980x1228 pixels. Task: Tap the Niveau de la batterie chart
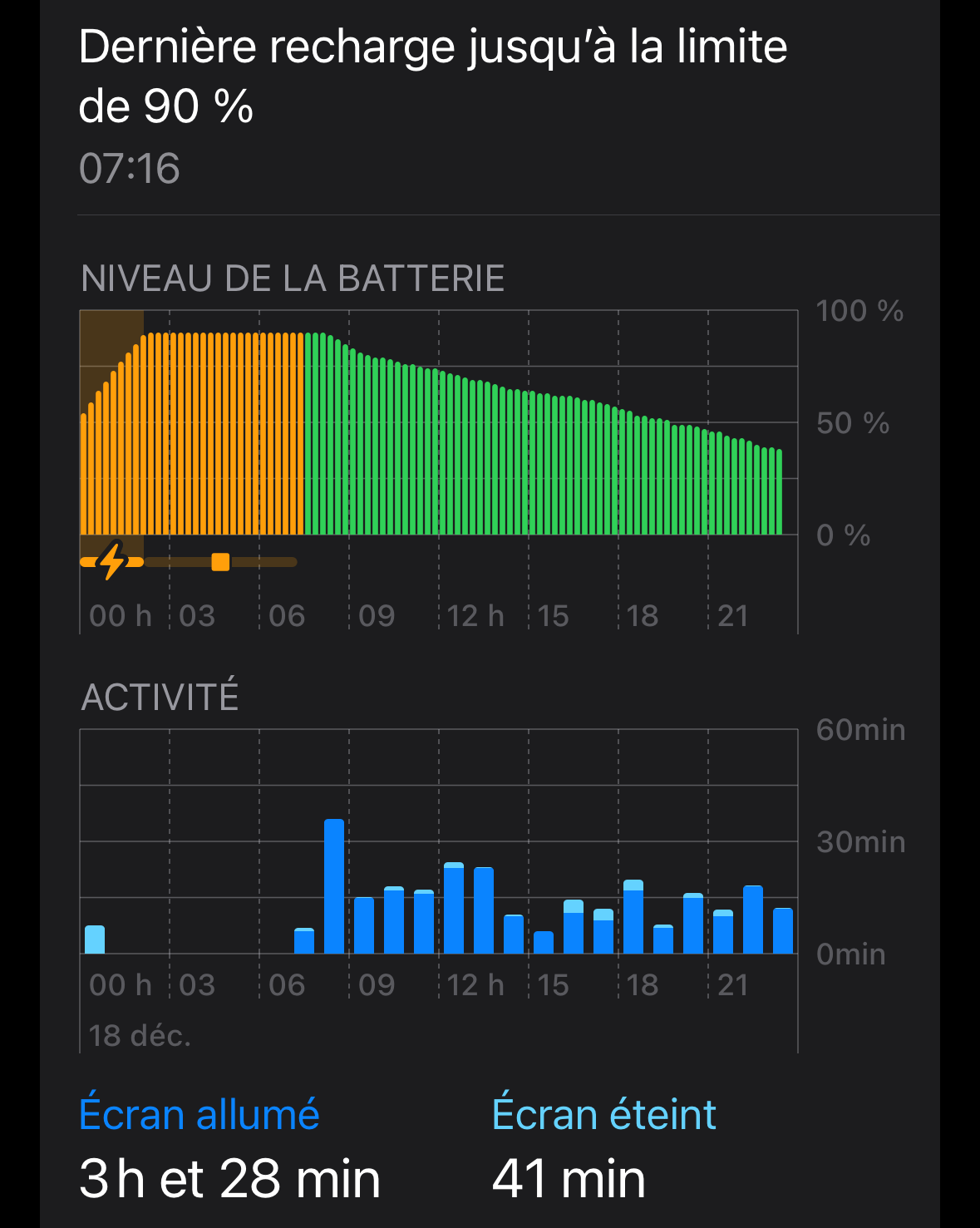pos(438,432)
